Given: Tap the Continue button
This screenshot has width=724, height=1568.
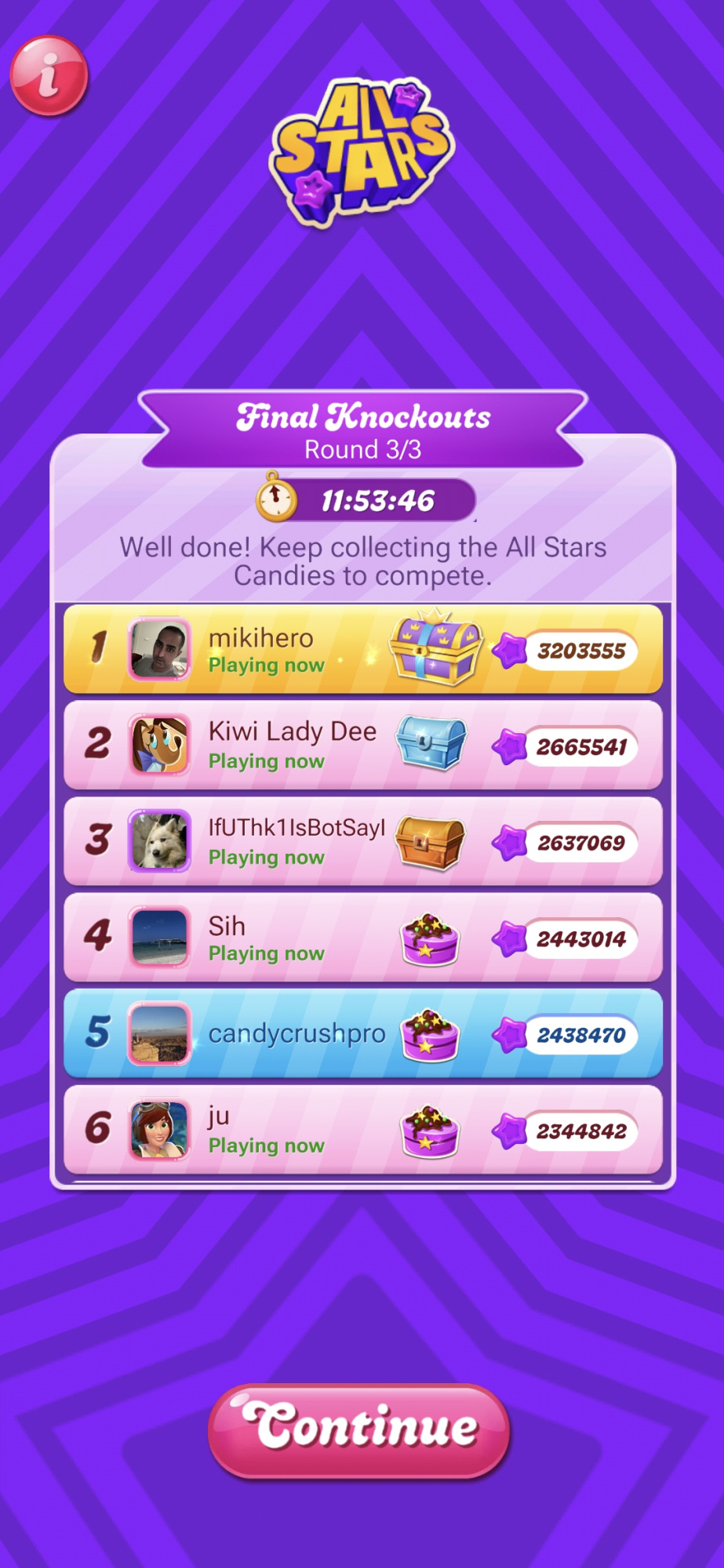Looking at the screenshot, I should [x=359, y=1431].
